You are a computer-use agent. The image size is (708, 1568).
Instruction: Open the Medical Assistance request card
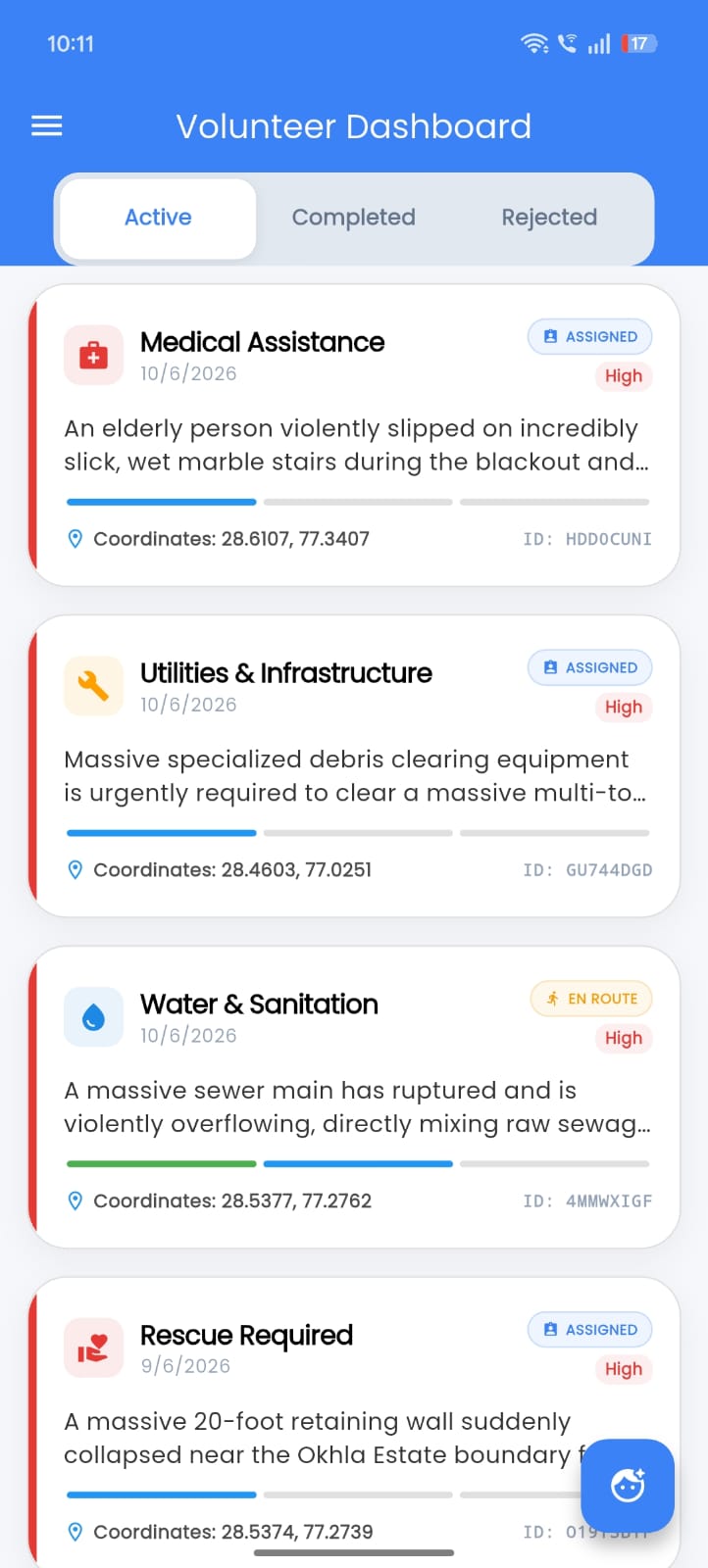pos(354,435)
